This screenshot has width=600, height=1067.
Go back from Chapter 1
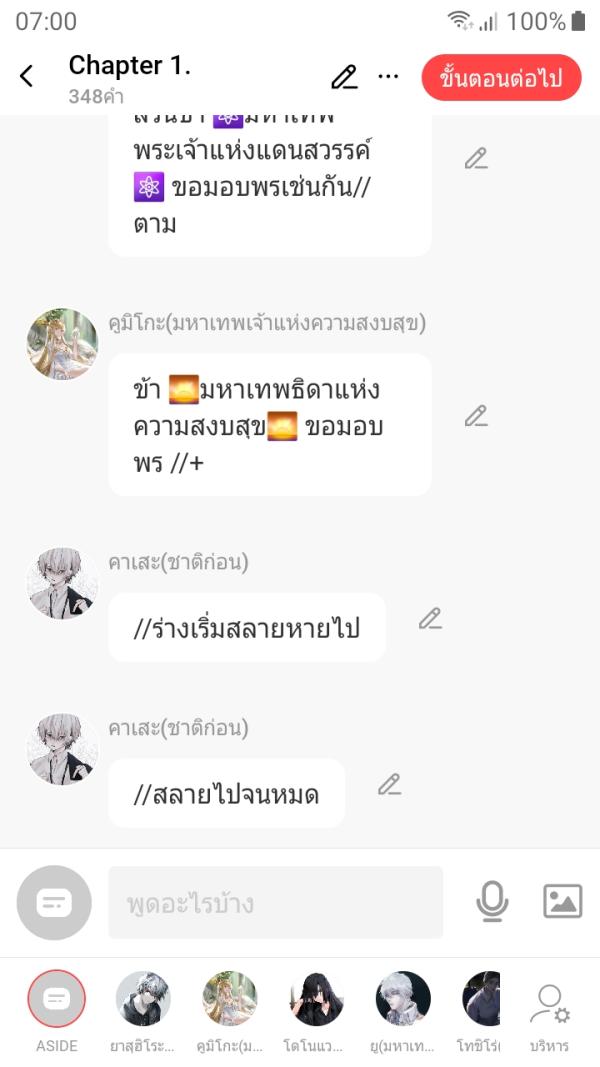(x=27, y=76)
